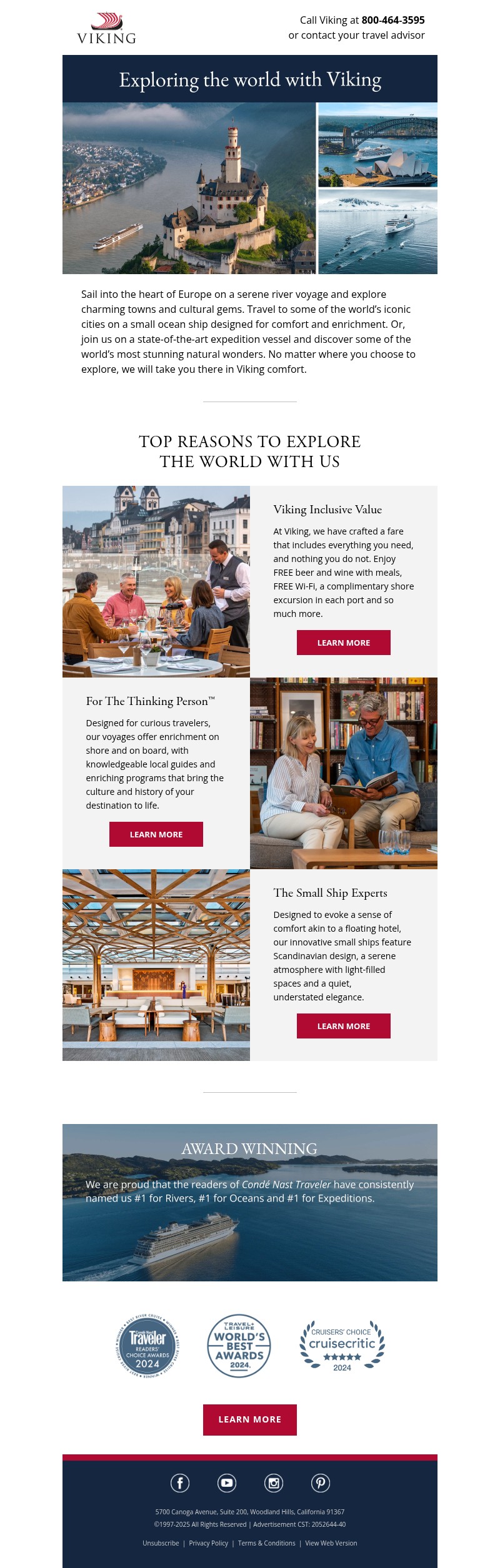This screenshot has width=500, height=1568.
Task: Open Viking's YouTube channel
Action: point(227,1482)
